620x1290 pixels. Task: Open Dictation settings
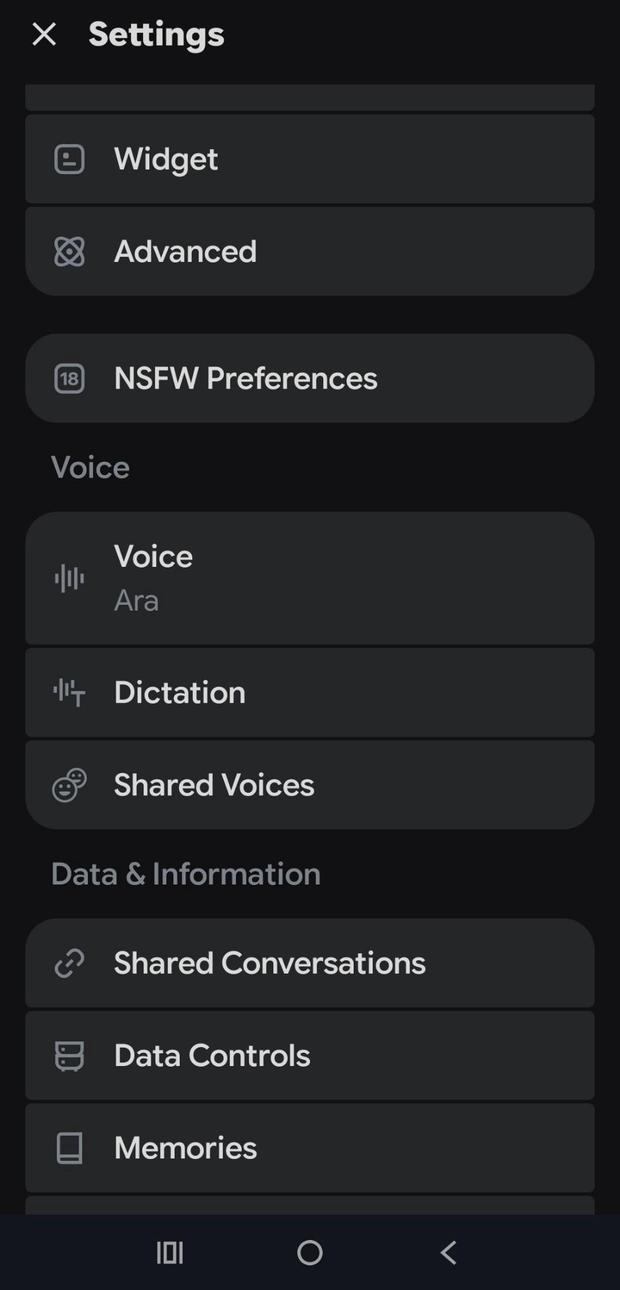coord(310,692)
